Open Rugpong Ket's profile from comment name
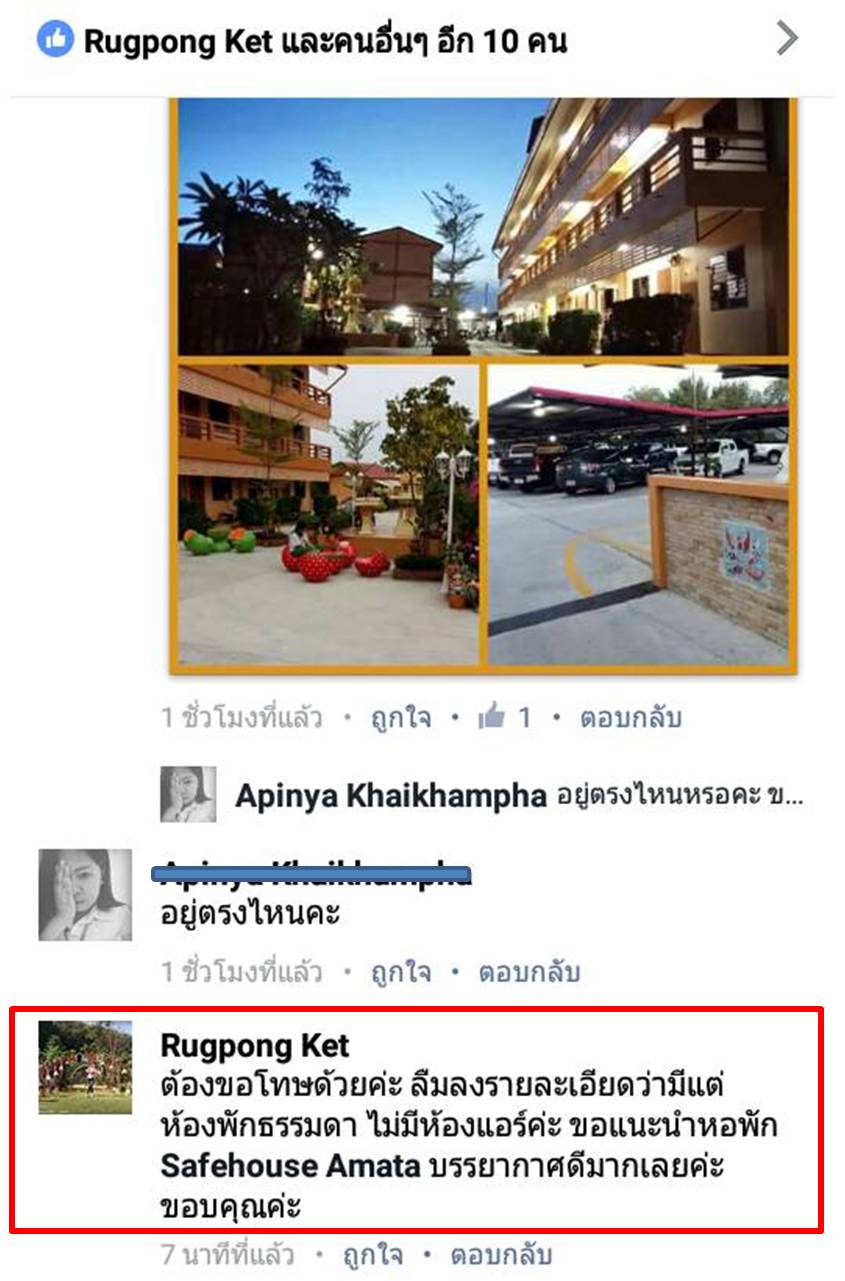Screen dimensions: 845x1281 click(x=255, y=1046)
